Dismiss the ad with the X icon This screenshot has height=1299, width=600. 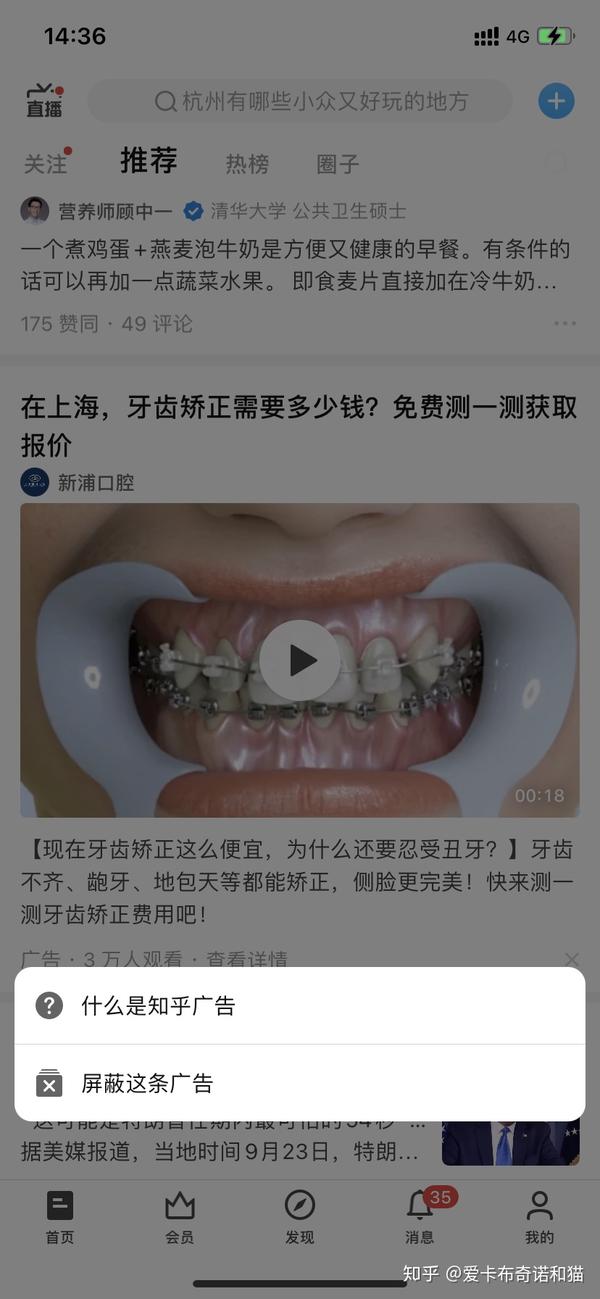[x=571, y=959]
